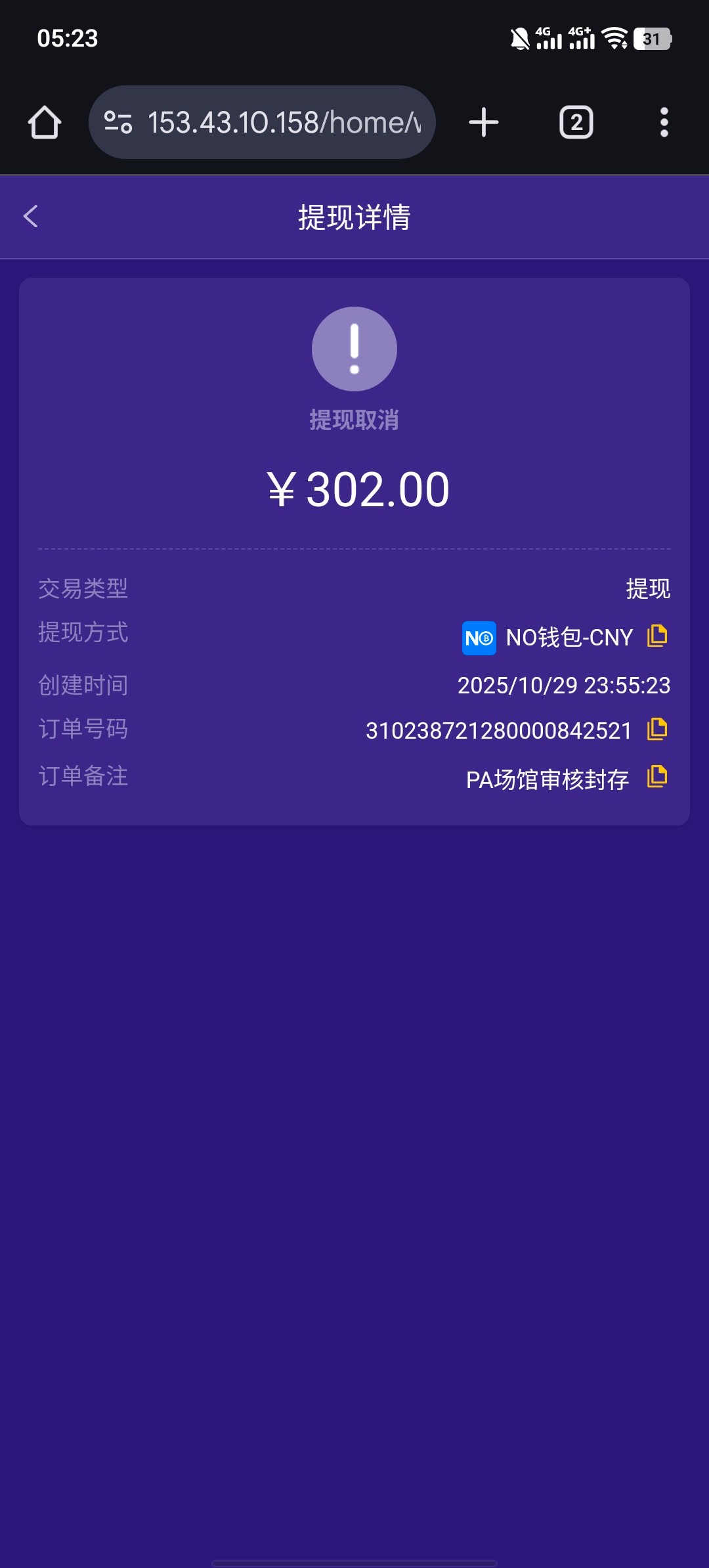The width and height of the screenshot is (709, 1568).
Task: Open the browser overflow menu
Action: [664, 123]
